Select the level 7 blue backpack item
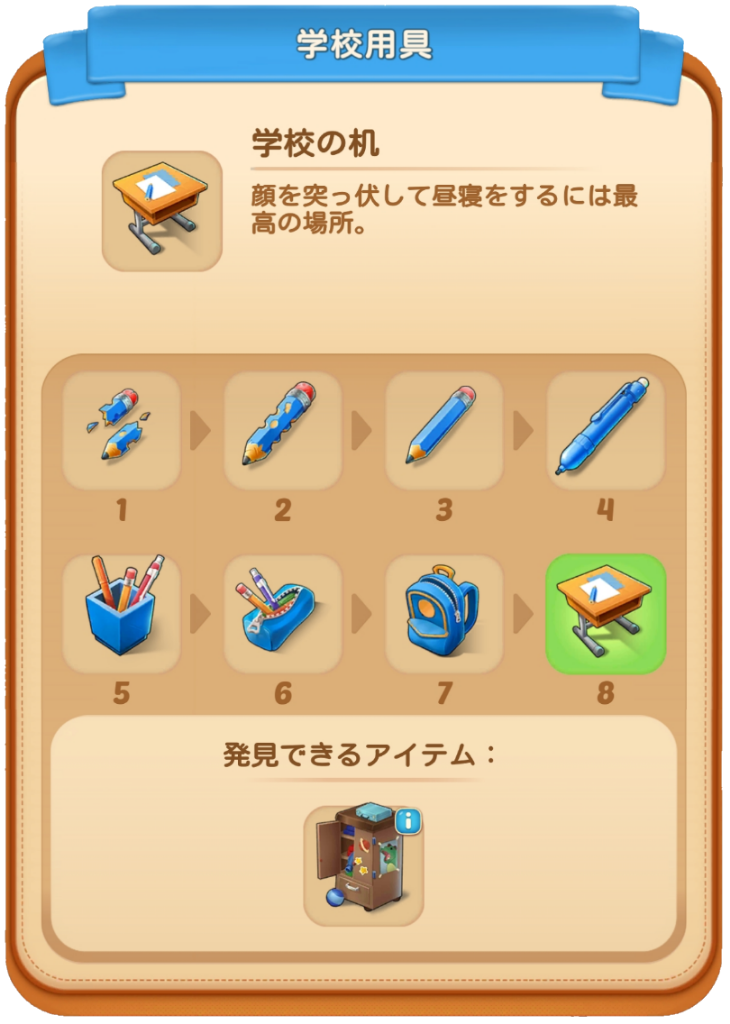This screenshot has width=730, height=1024. pos(444,613)
